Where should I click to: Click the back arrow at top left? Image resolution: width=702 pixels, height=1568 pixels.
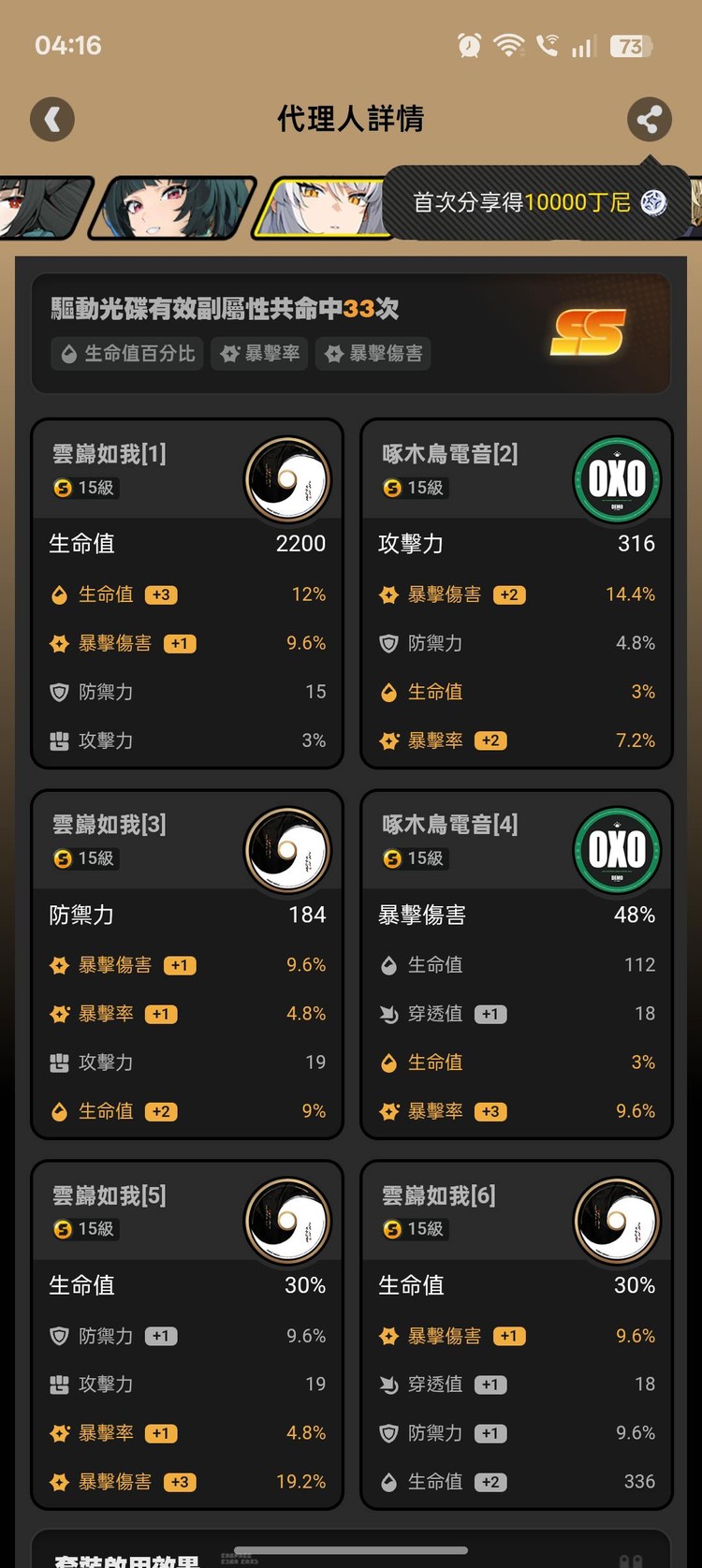(52, 119)
